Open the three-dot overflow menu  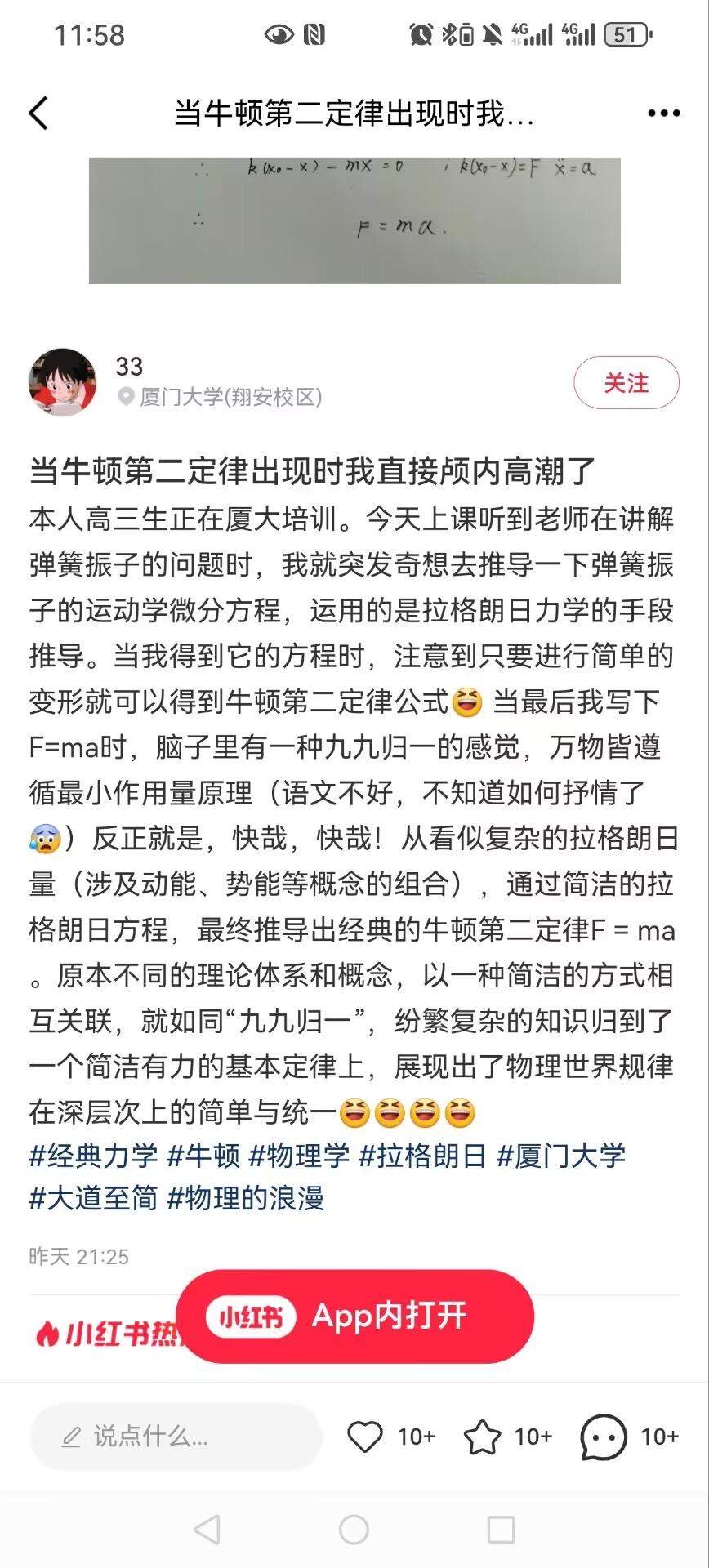663,114
